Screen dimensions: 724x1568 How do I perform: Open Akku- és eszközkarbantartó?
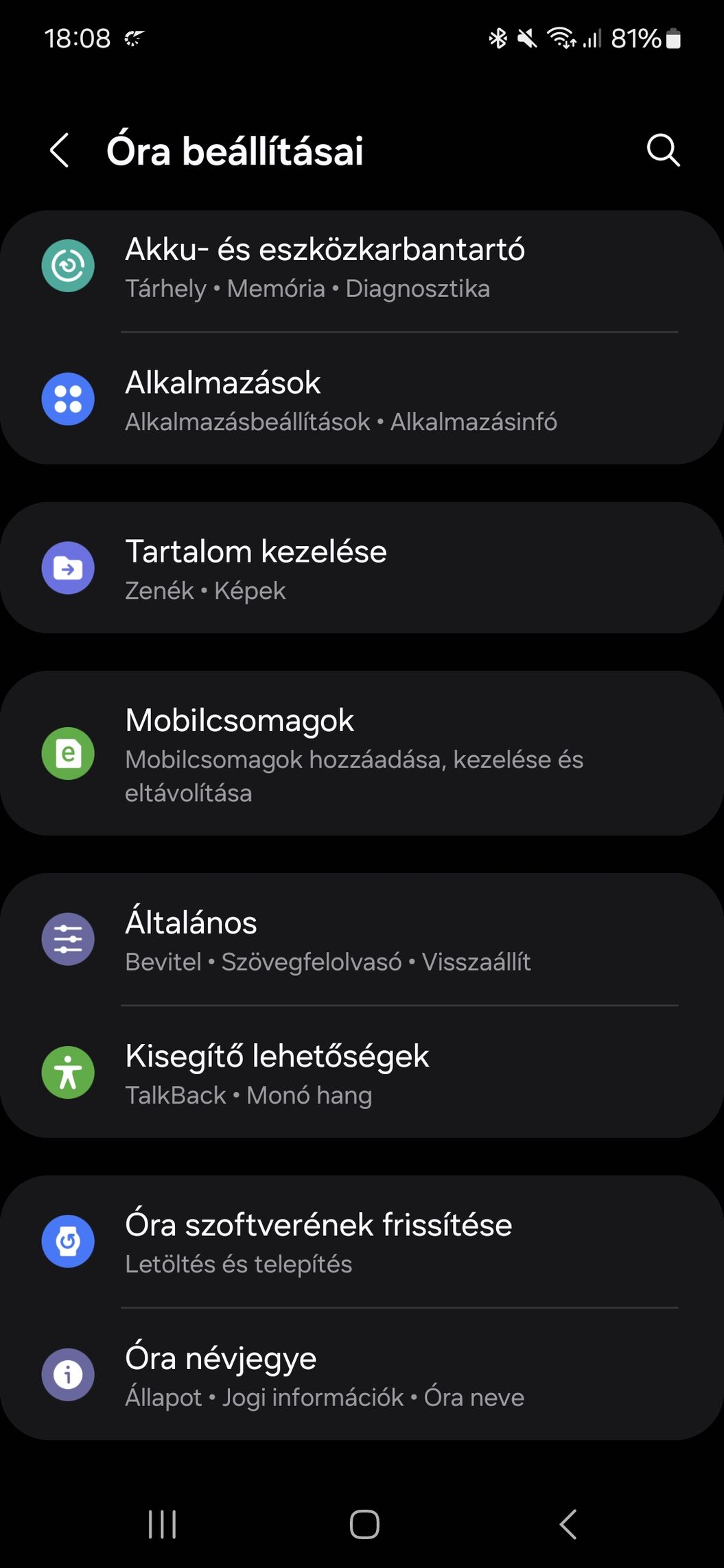click(x=362, y=268)
